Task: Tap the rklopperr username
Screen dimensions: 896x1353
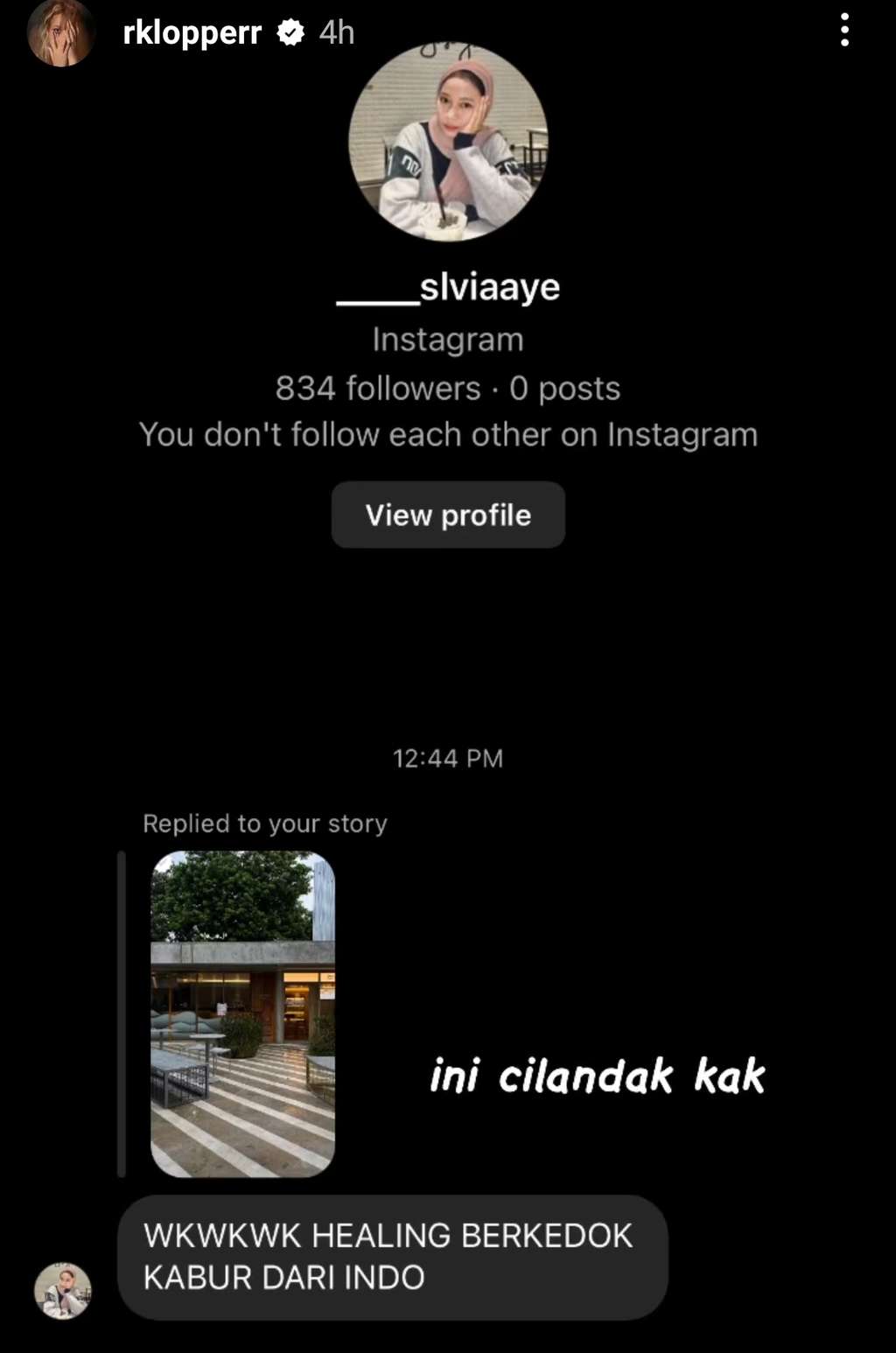Action: 192,33
